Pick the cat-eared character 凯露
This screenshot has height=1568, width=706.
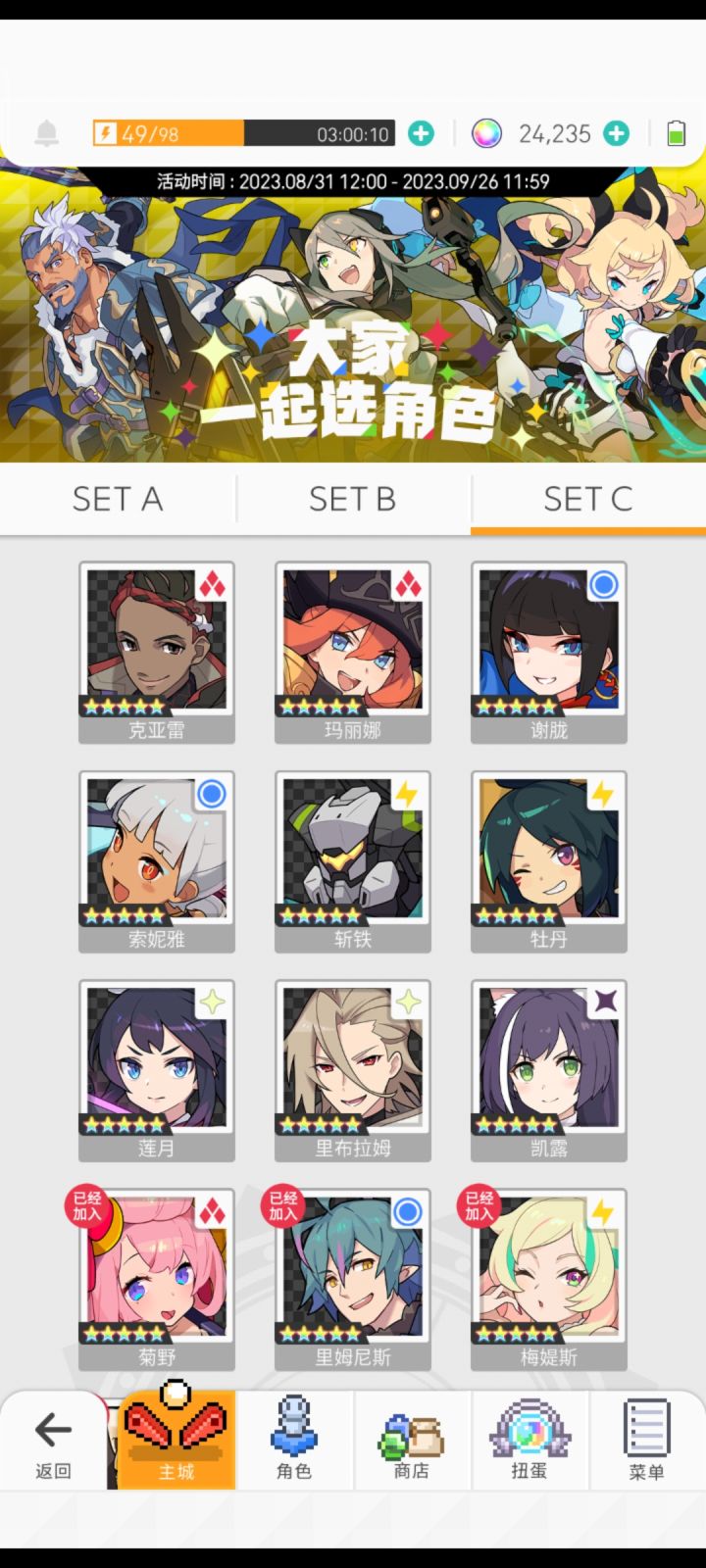(549, 1070)
